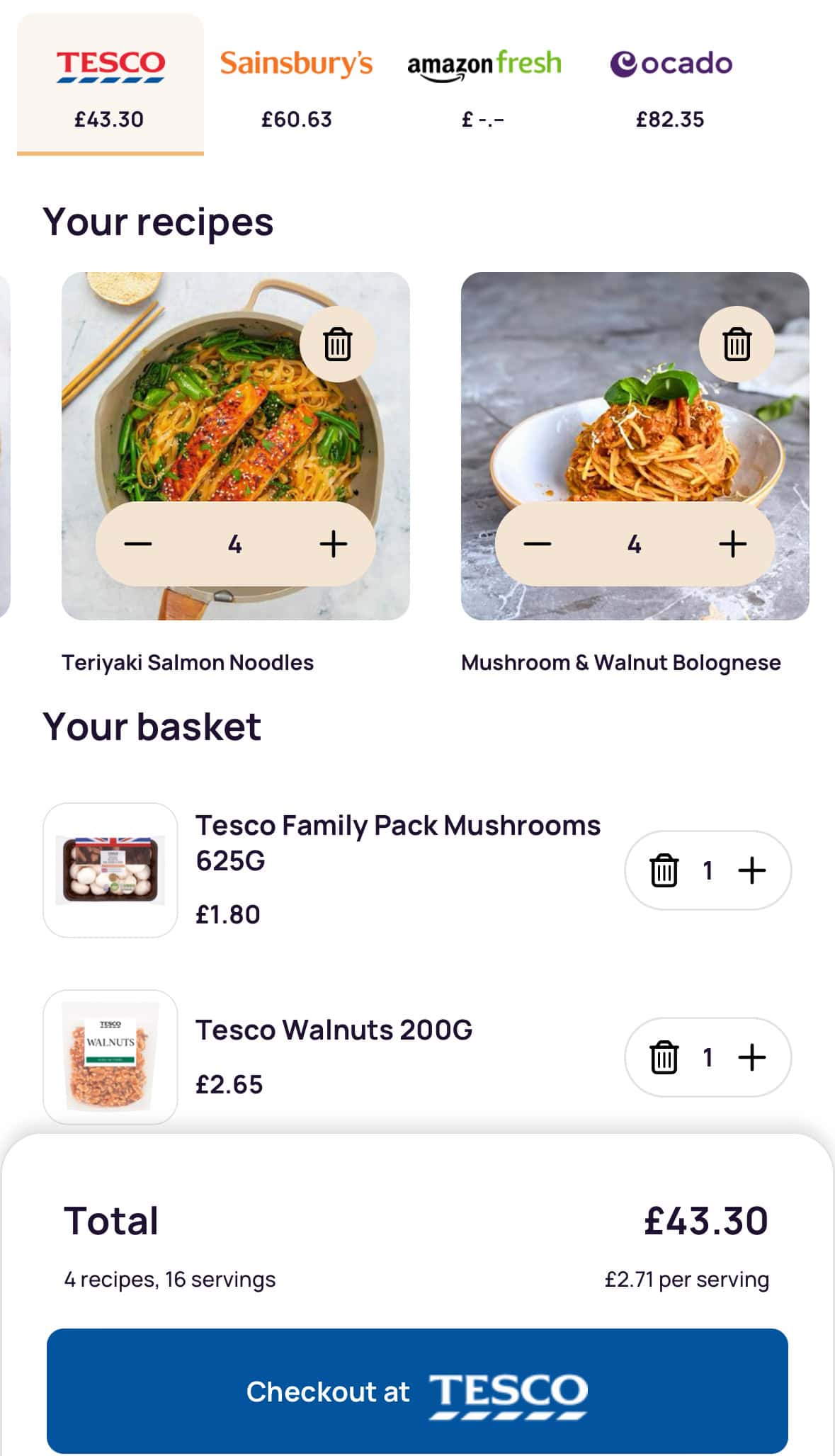Open the Teriyaki Salmon Noodles recipe name
Image resolution: width=835 pixels, height=1456 pixels.
tap(188, 662)
